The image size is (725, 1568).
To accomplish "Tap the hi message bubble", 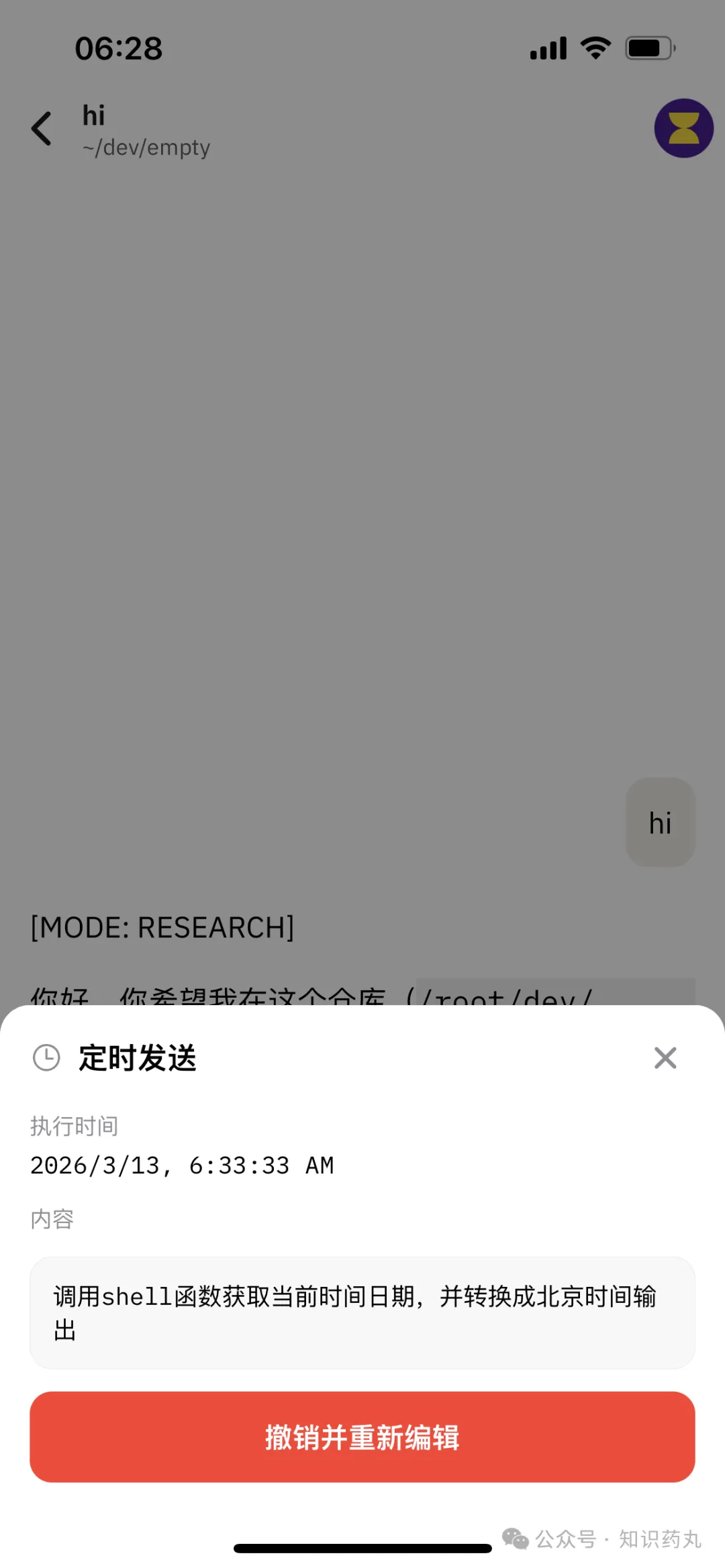I will tap(661, 823).
